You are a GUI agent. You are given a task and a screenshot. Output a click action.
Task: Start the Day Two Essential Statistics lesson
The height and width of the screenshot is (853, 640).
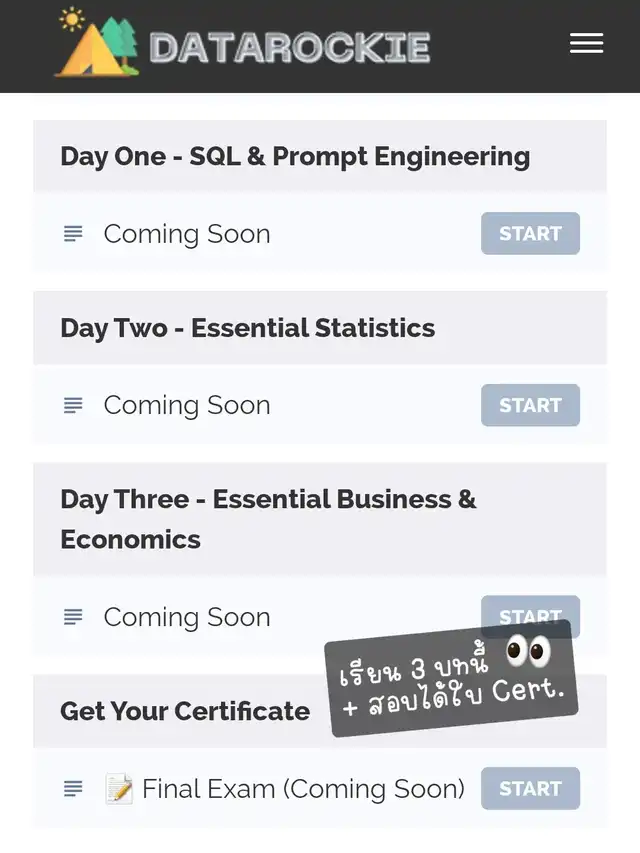pyautogui.click(x=530, y=405)
